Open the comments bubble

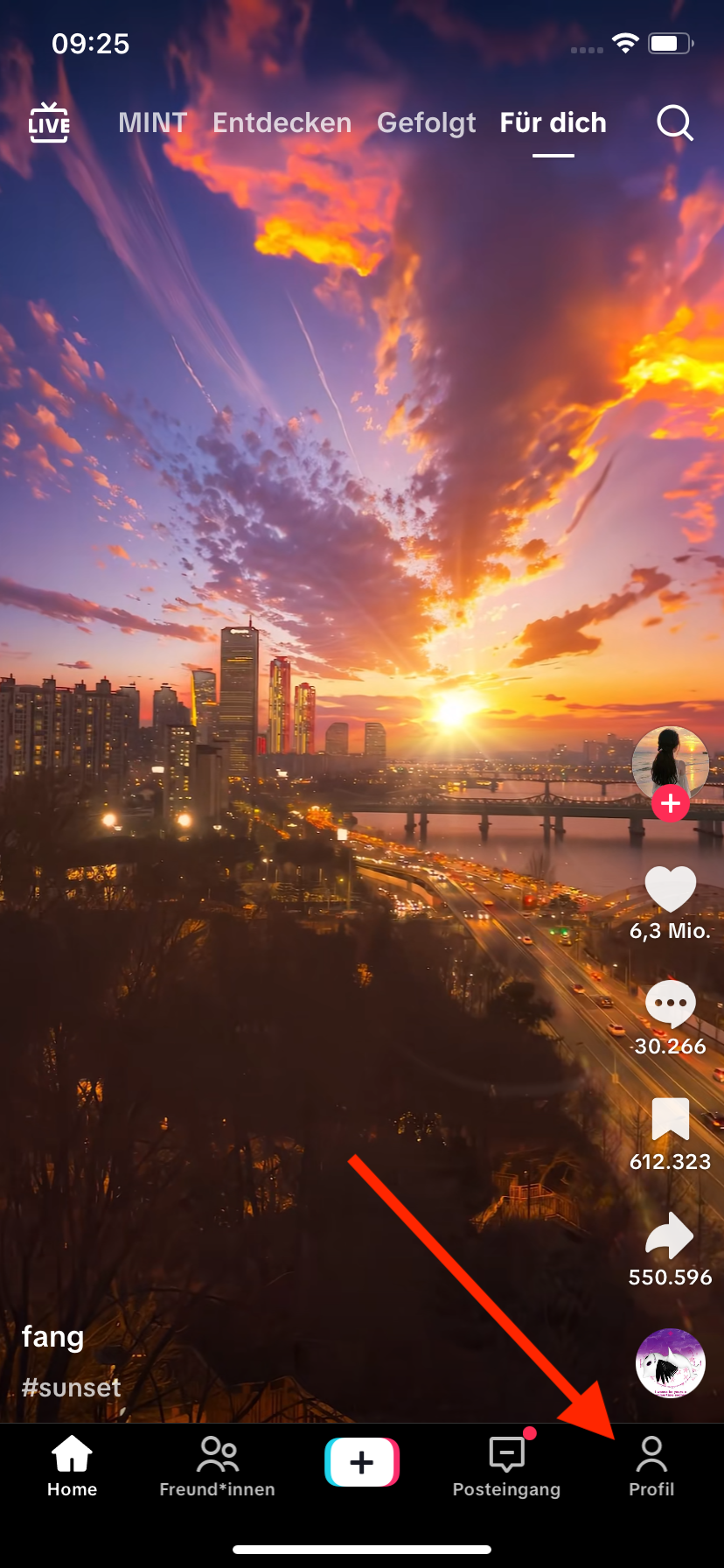click(670, 1004)
